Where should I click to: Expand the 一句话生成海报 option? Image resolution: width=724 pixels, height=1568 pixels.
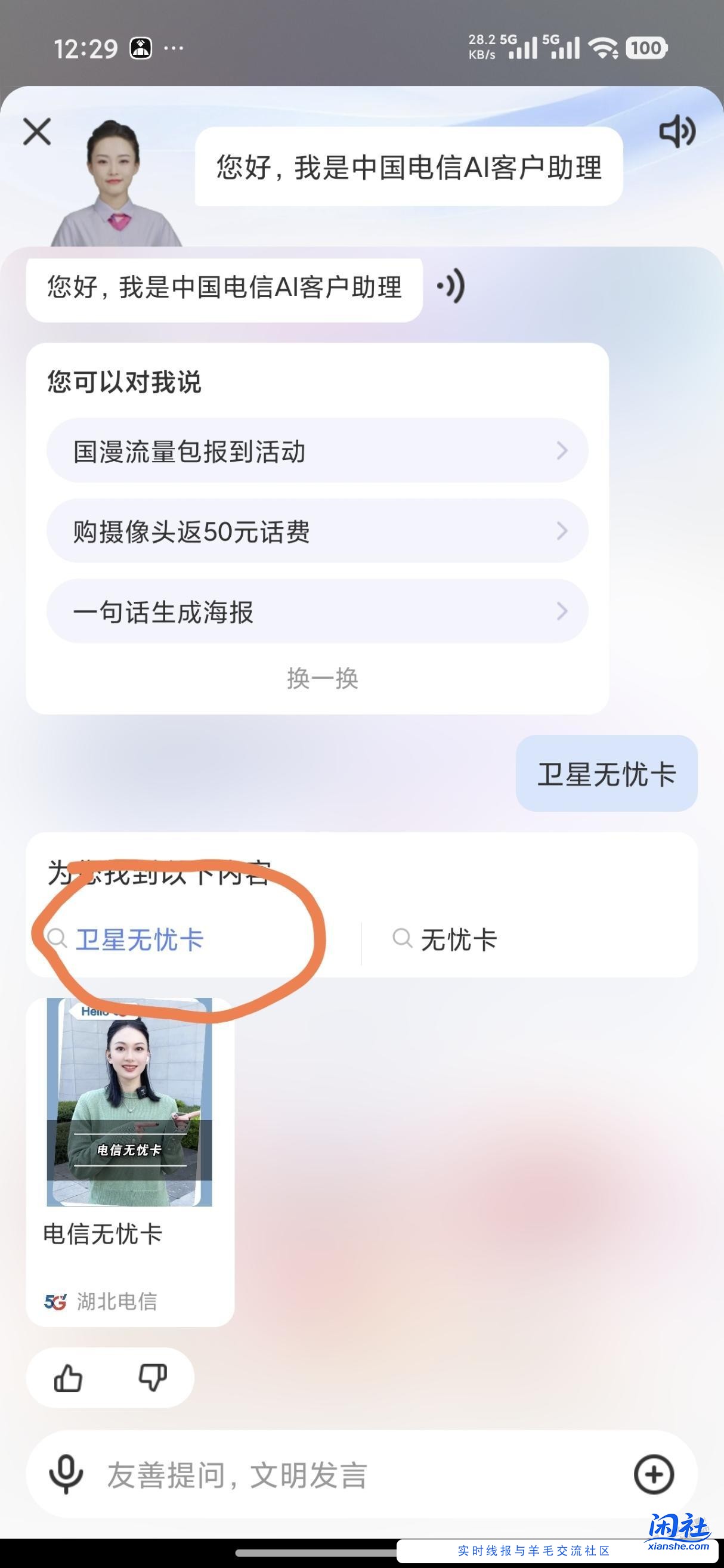[316, 611]
